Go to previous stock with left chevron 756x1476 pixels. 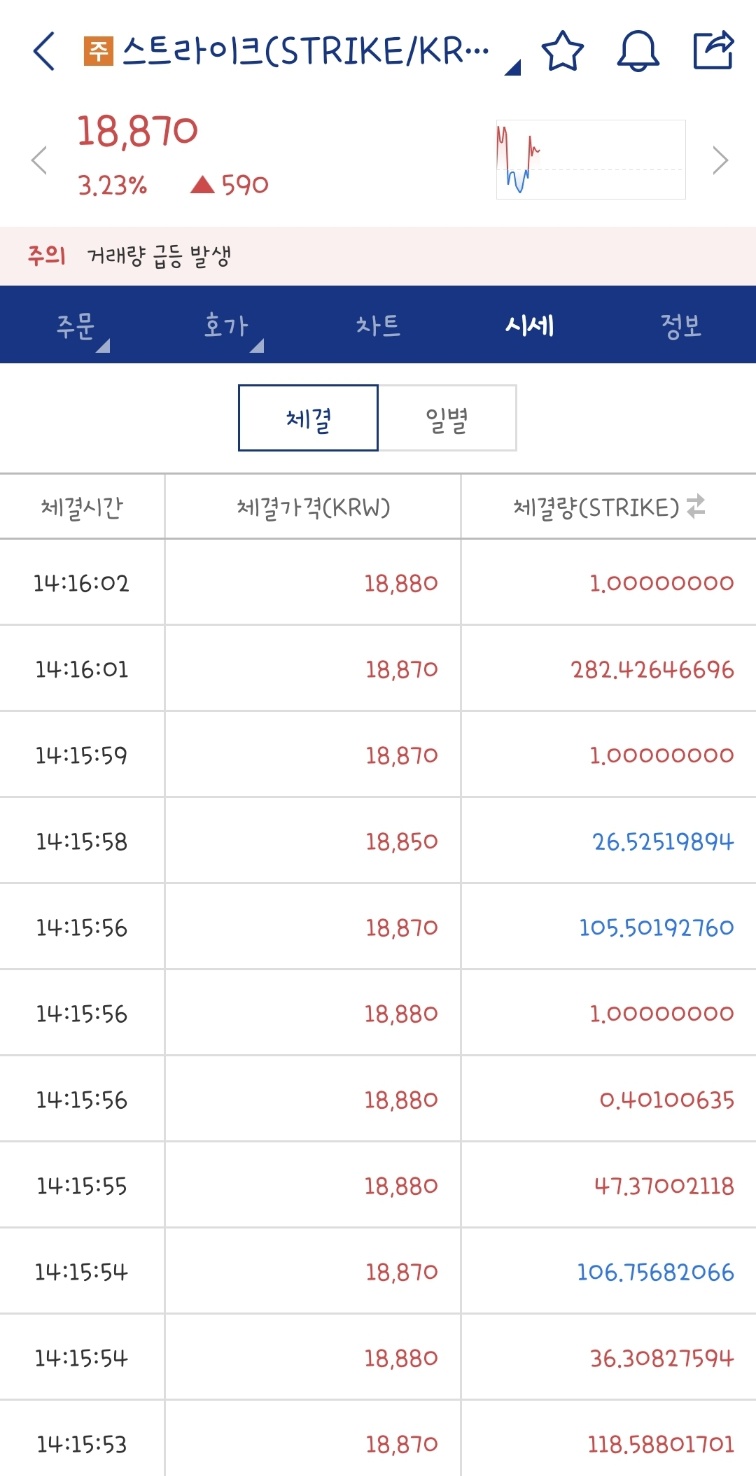[38, 158]
